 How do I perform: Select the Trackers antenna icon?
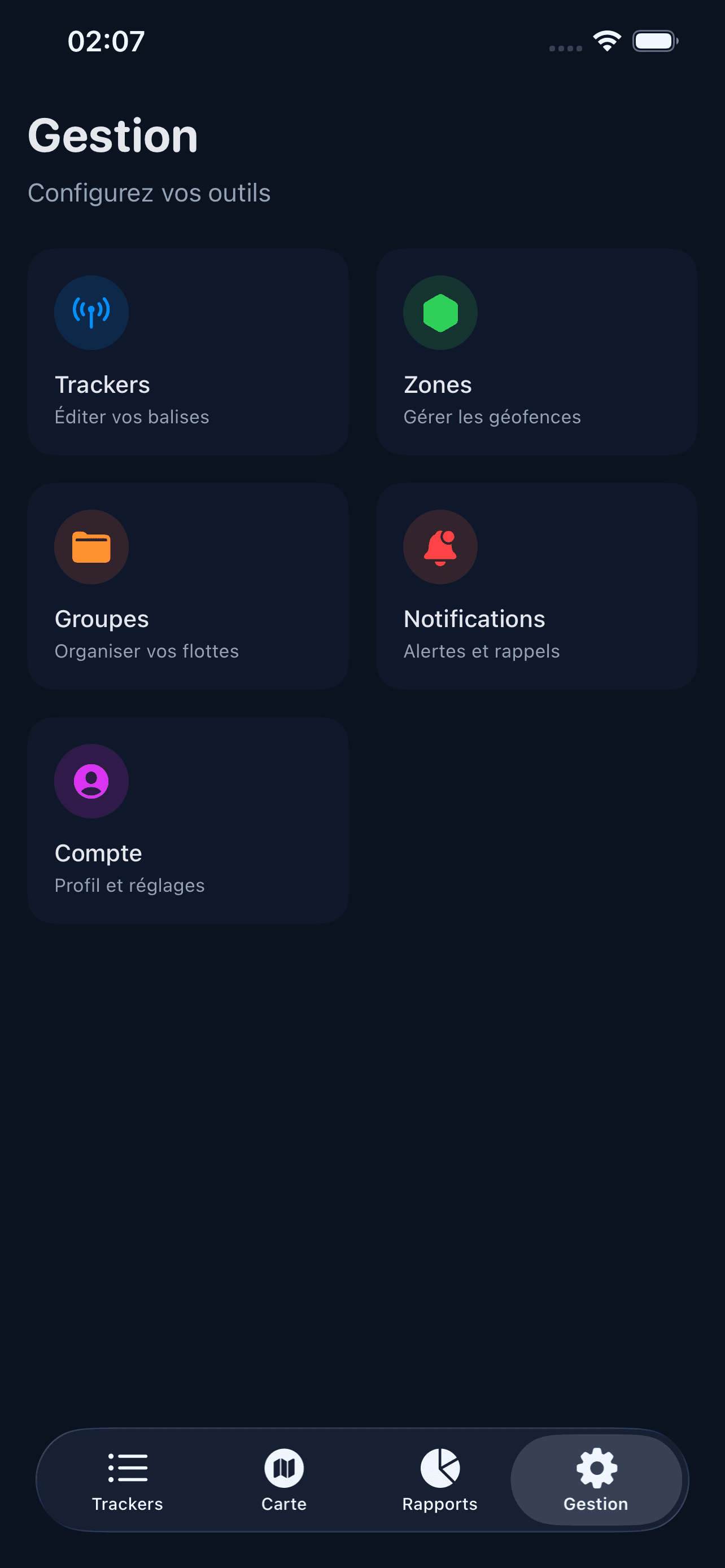click(x=91, y=312)
